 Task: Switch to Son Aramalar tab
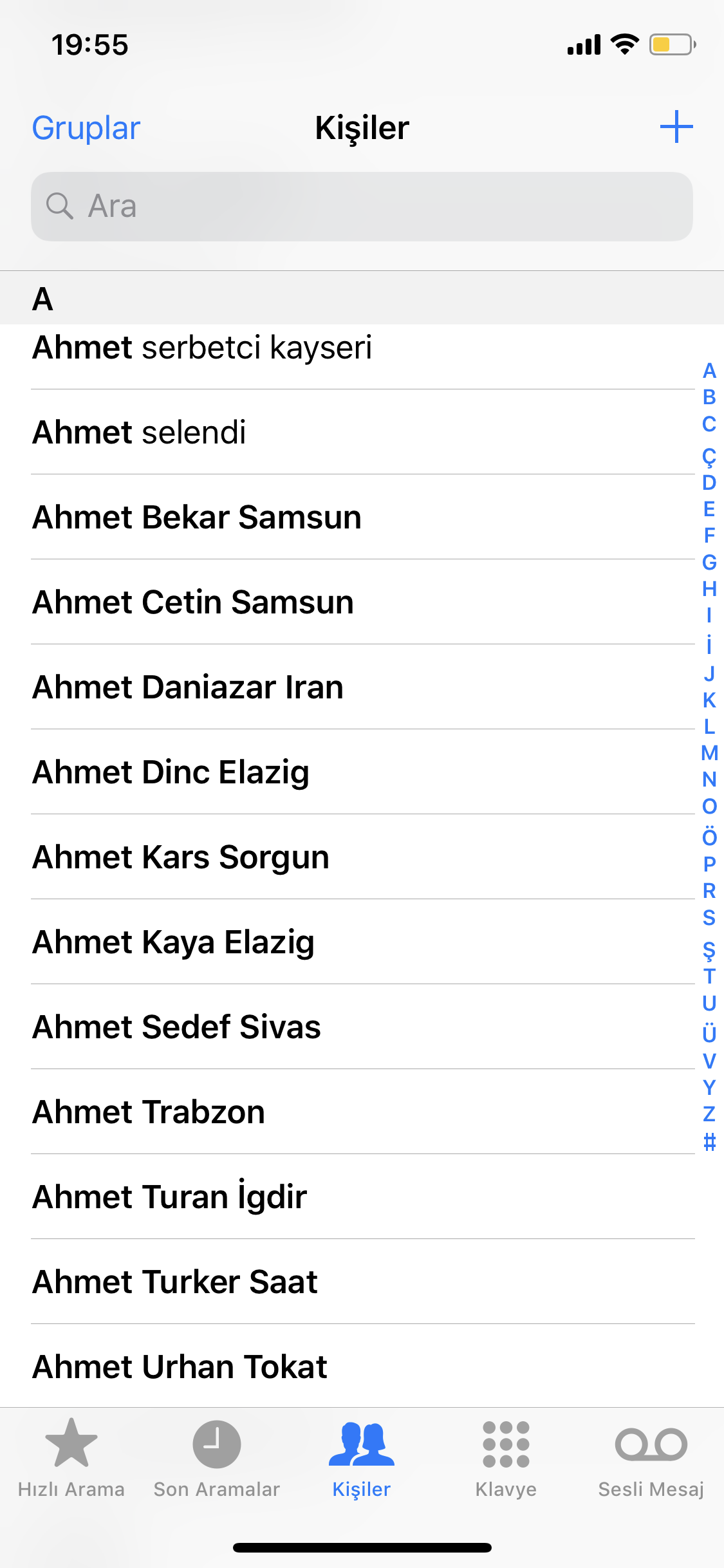(x=217, y=1458)
